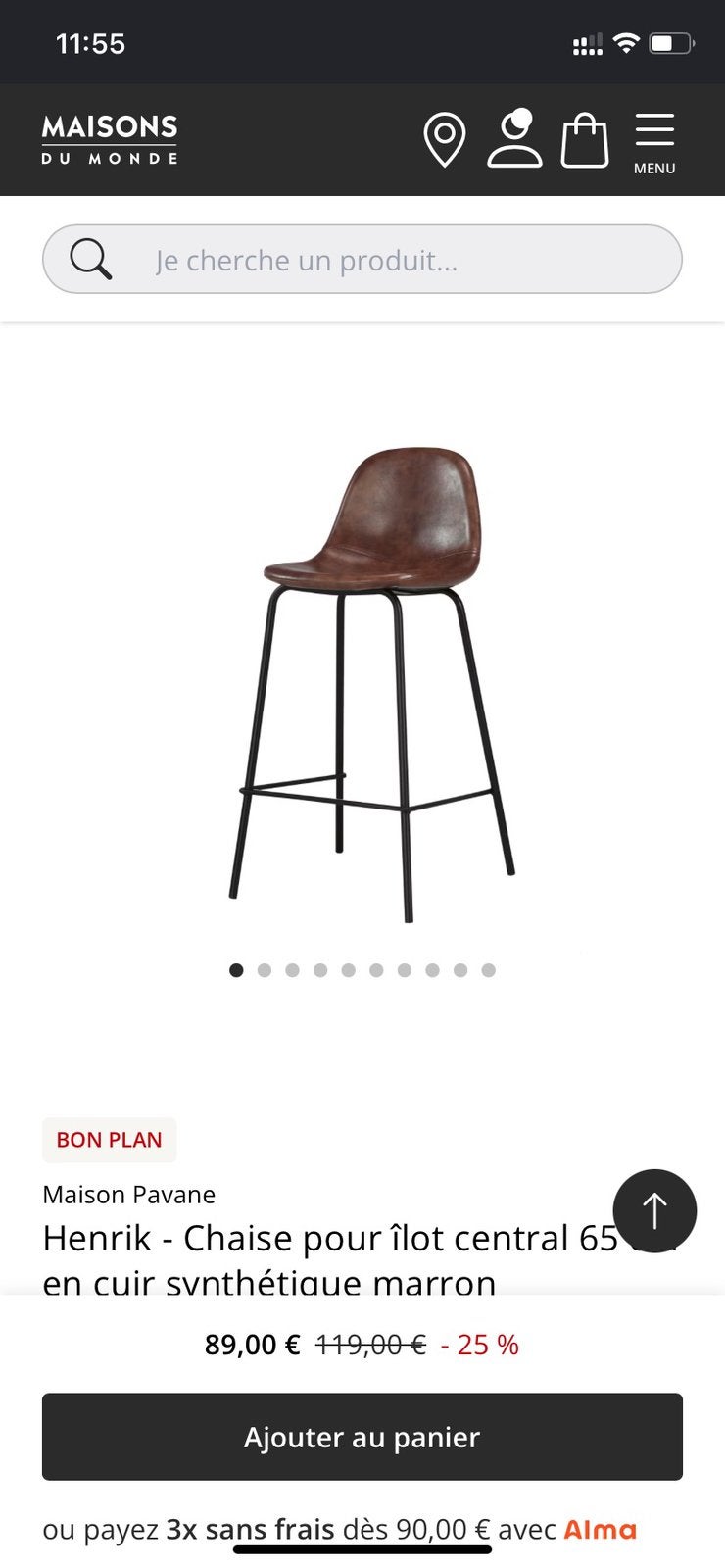Tap the scroll-to-top arrow button

click(654, 1211)
